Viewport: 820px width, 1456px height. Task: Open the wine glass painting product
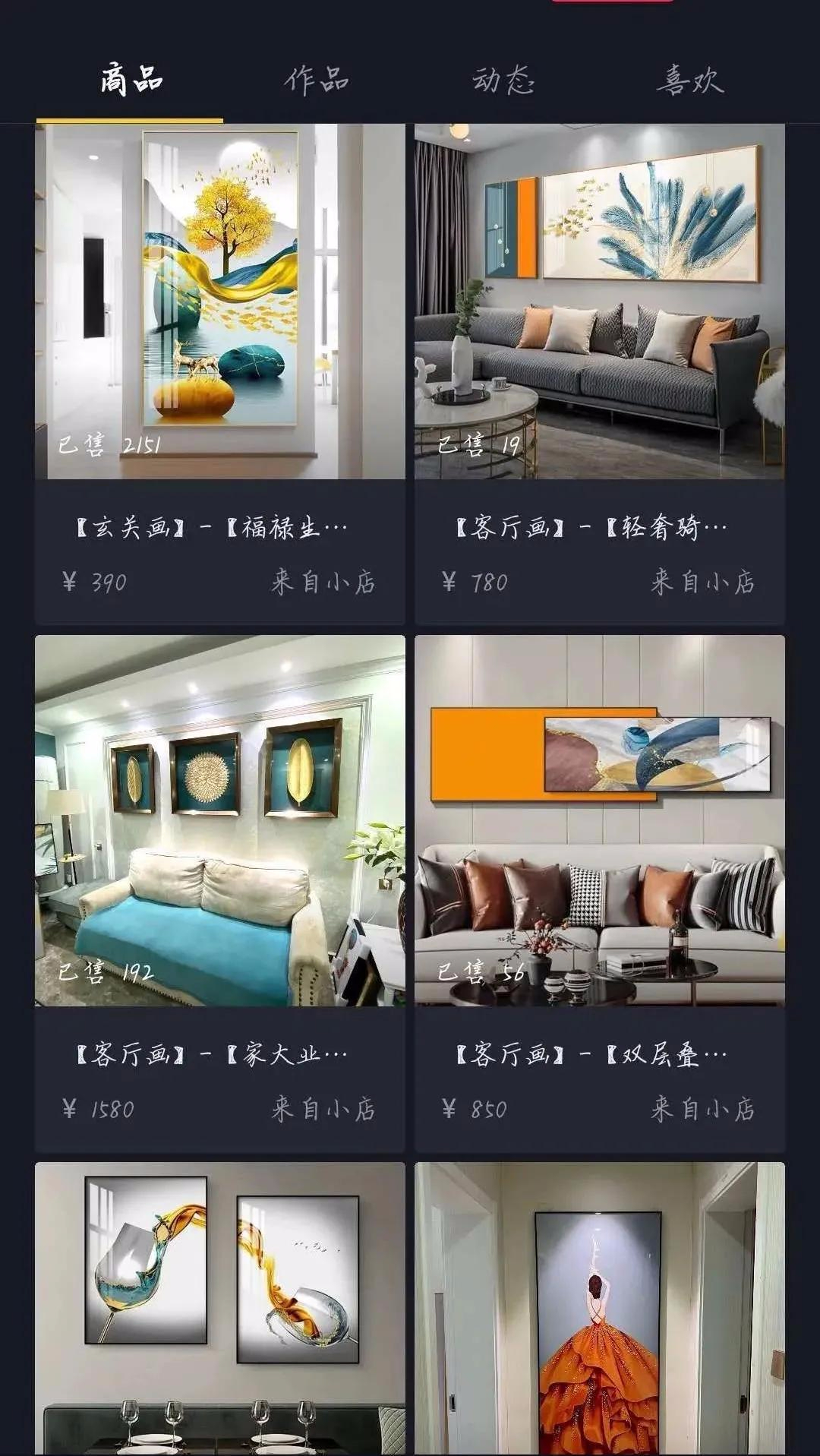tap(220, 1306)
